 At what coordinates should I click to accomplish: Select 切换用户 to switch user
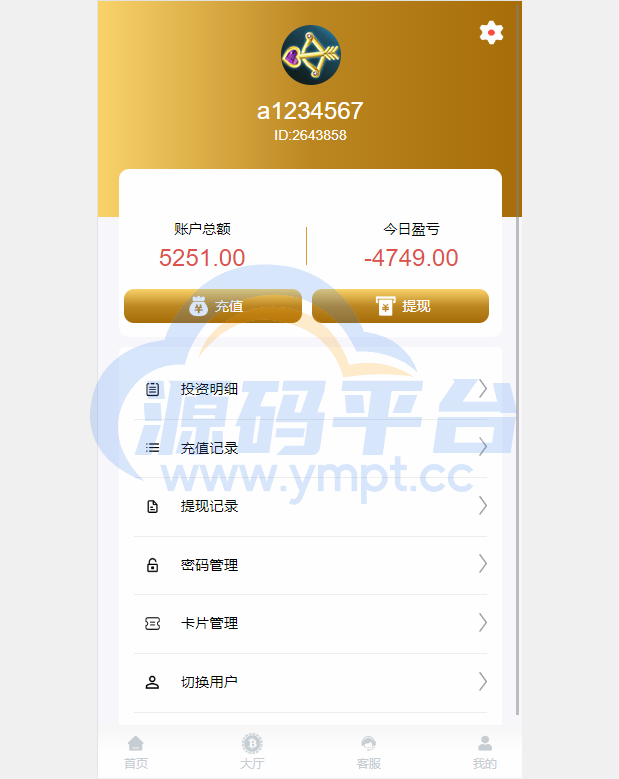click(x=310, y=682)
